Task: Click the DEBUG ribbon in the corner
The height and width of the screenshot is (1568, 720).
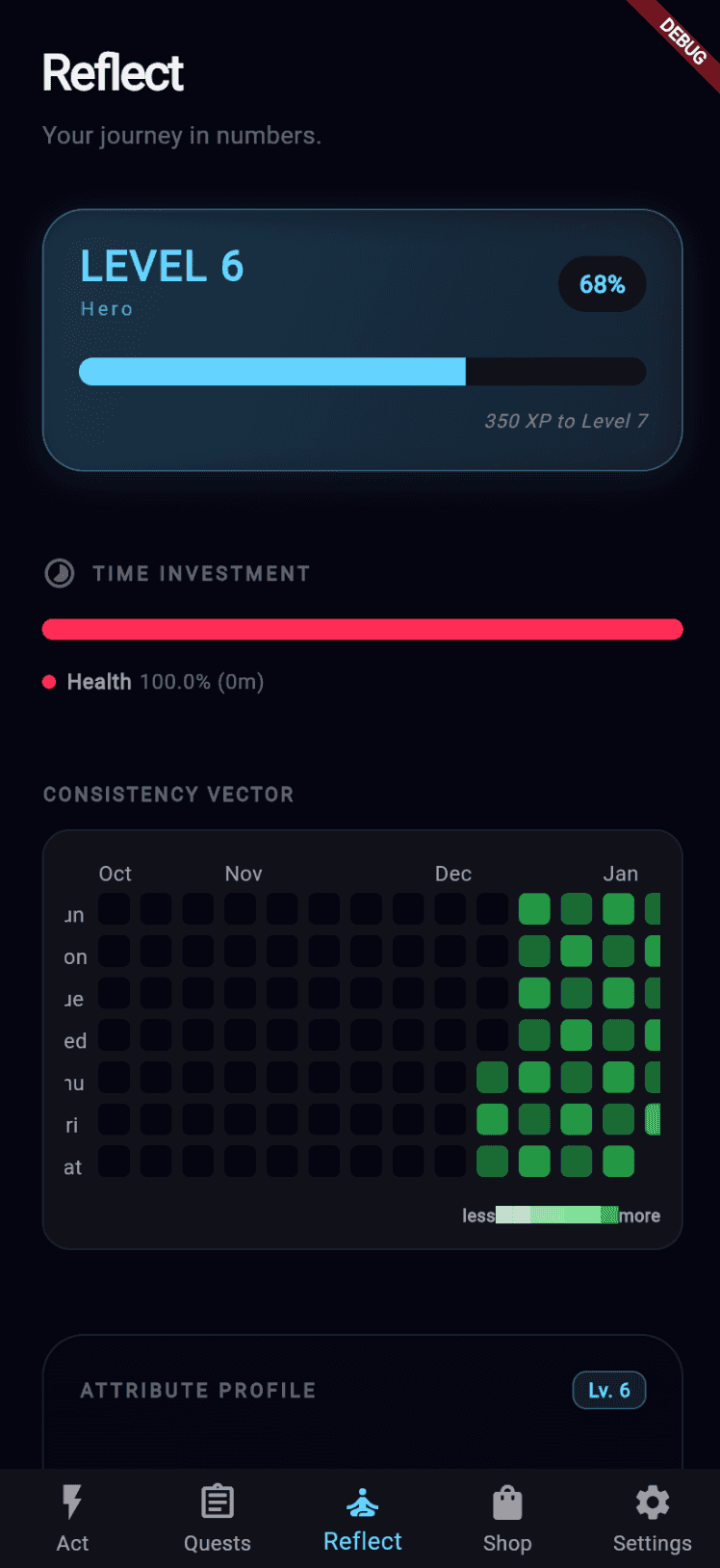Action: 683,37
